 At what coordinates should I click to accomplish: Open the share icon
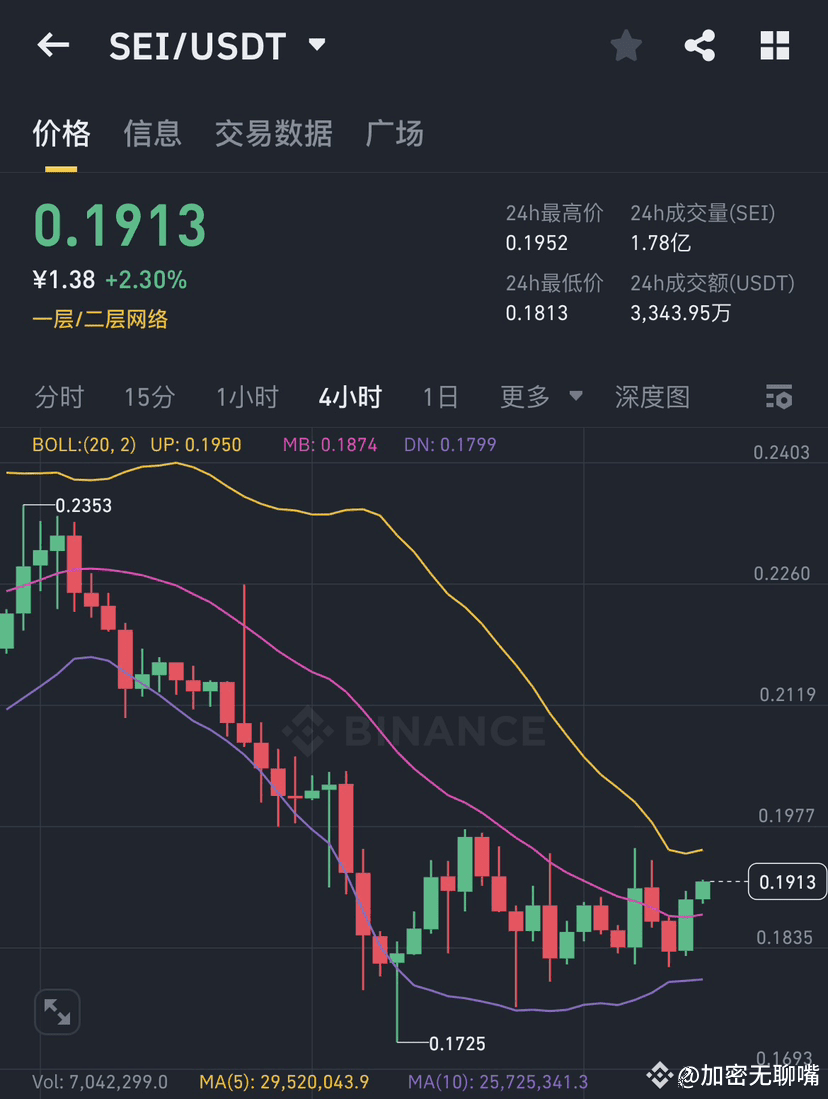click(x=700, y=44)
